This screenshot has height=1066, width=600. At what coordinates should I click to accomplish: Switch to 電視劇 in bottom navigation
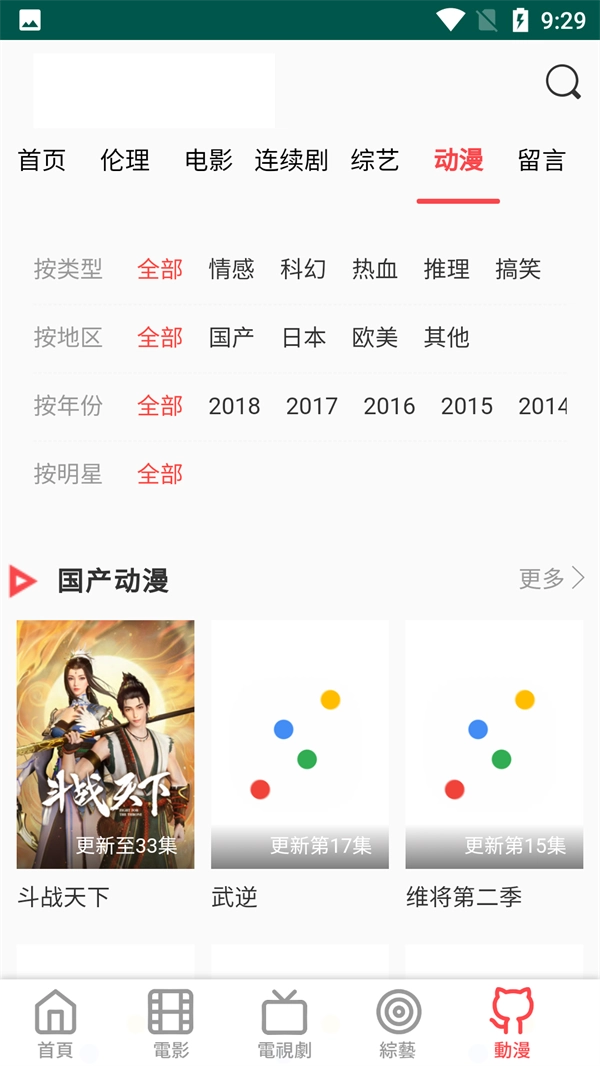(284, 1023)
